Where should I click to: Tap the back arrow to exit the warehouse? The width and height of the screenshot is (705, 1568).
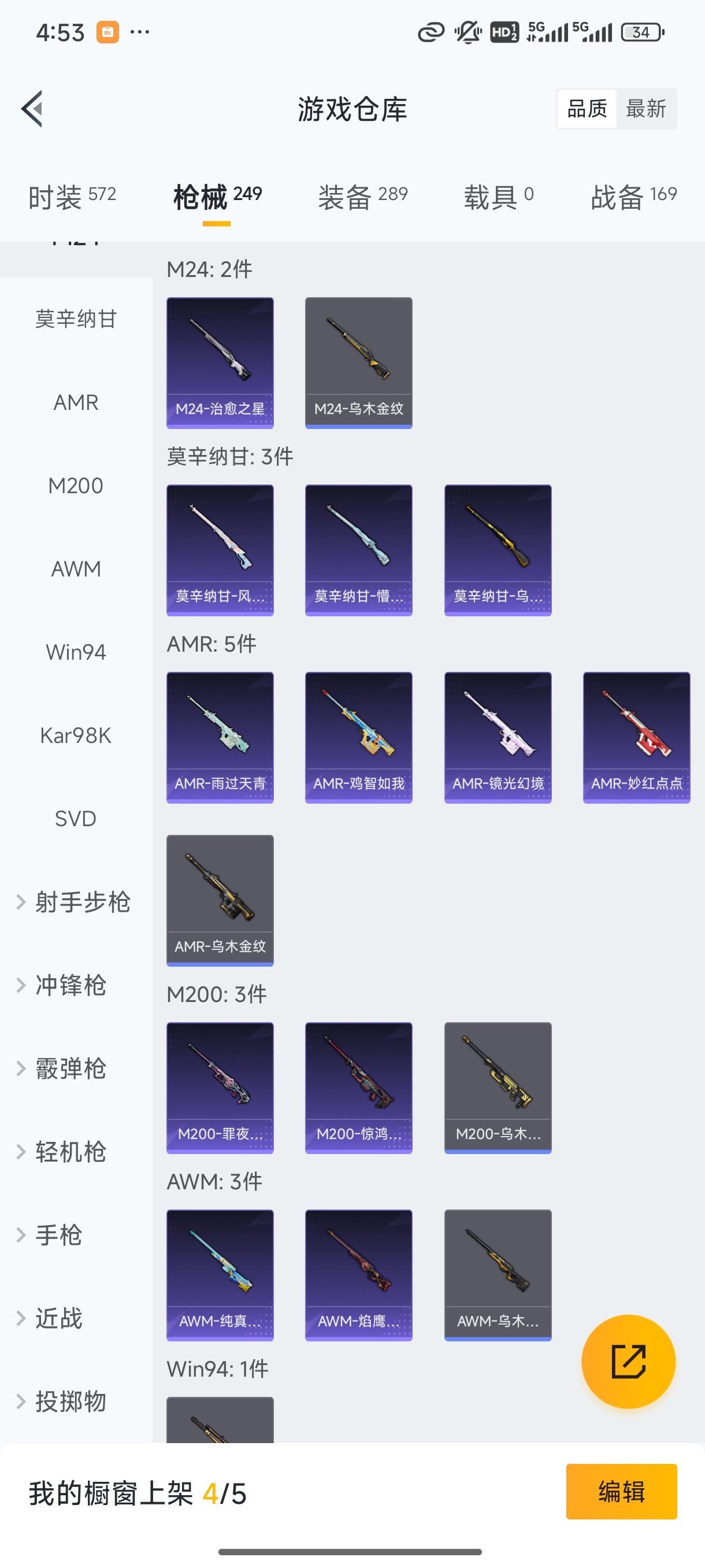coord(32,108)
